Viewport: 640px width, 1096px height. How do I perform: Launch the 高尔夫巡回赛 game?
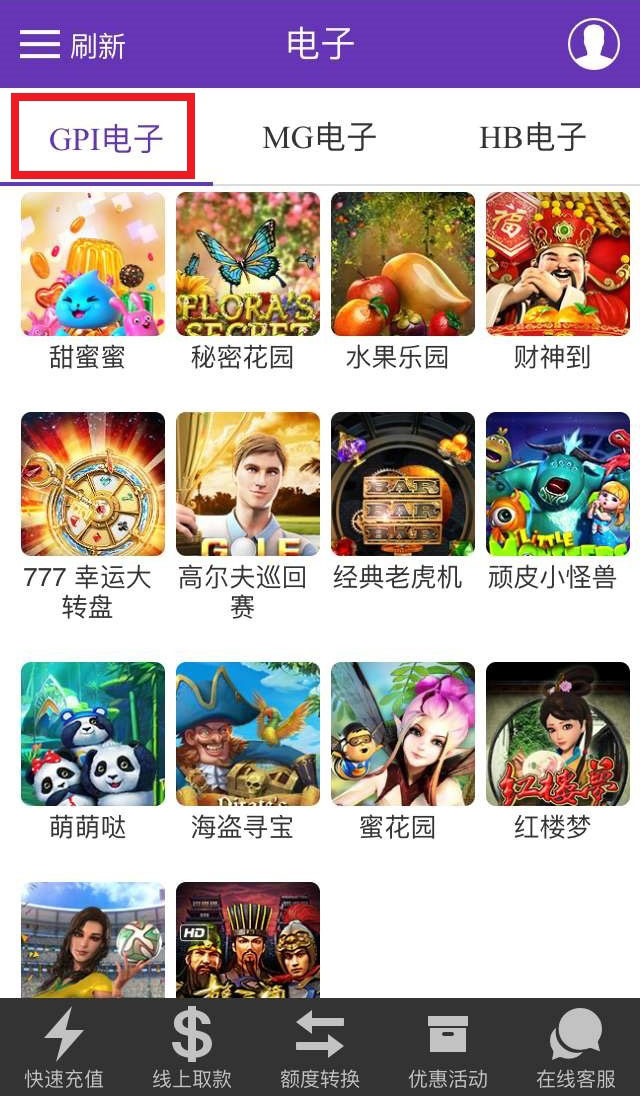click(248, 484)
